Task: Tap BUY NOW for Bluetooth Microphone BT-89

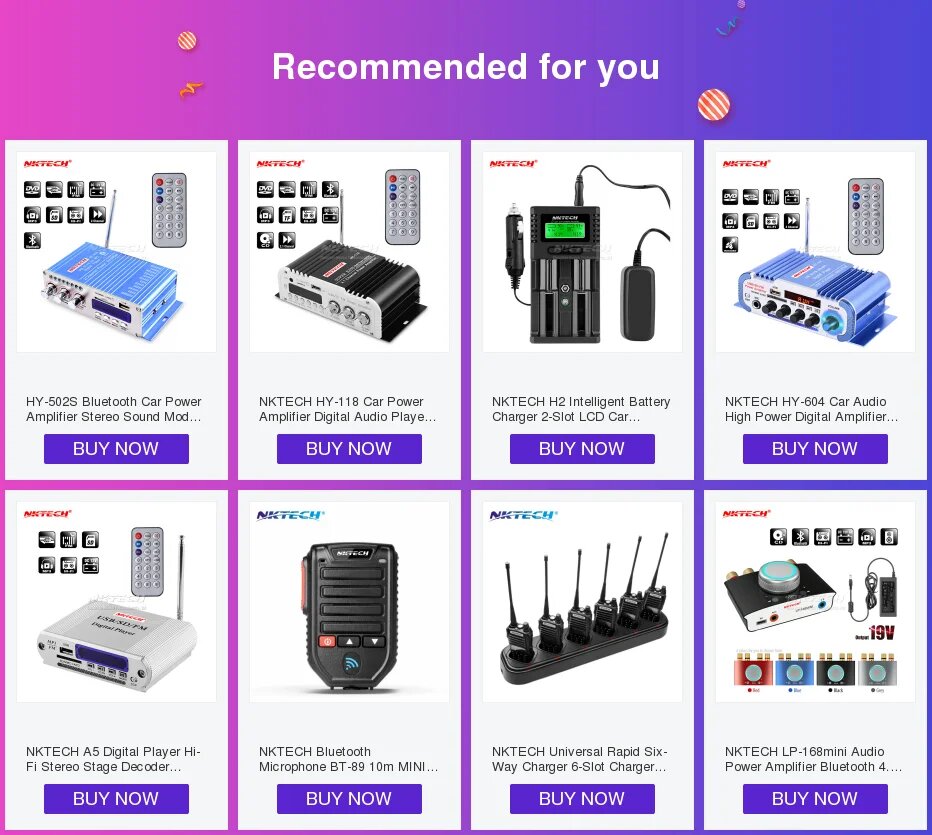Action: point(349,799)
